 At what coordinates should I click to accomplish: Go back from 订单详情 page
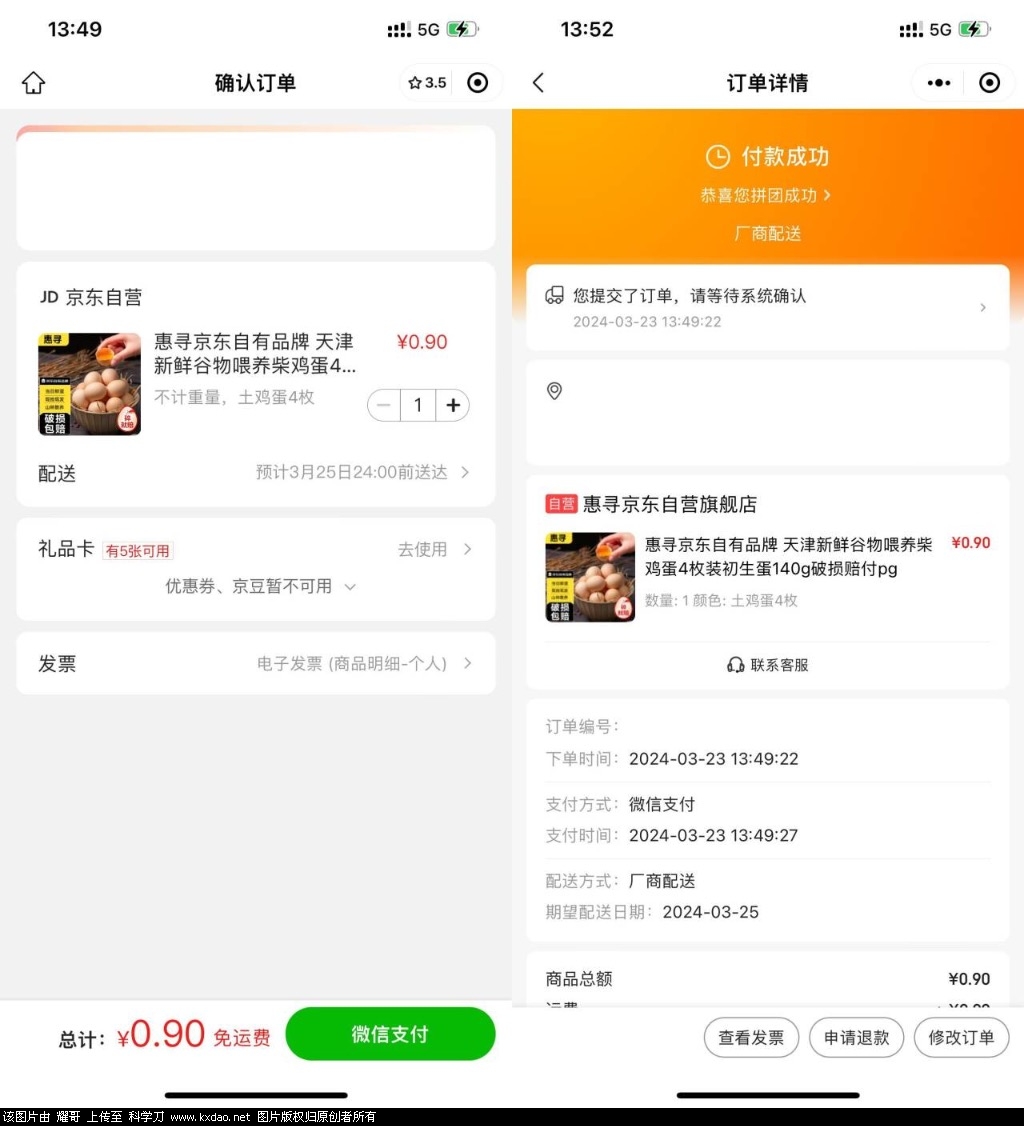539,83
